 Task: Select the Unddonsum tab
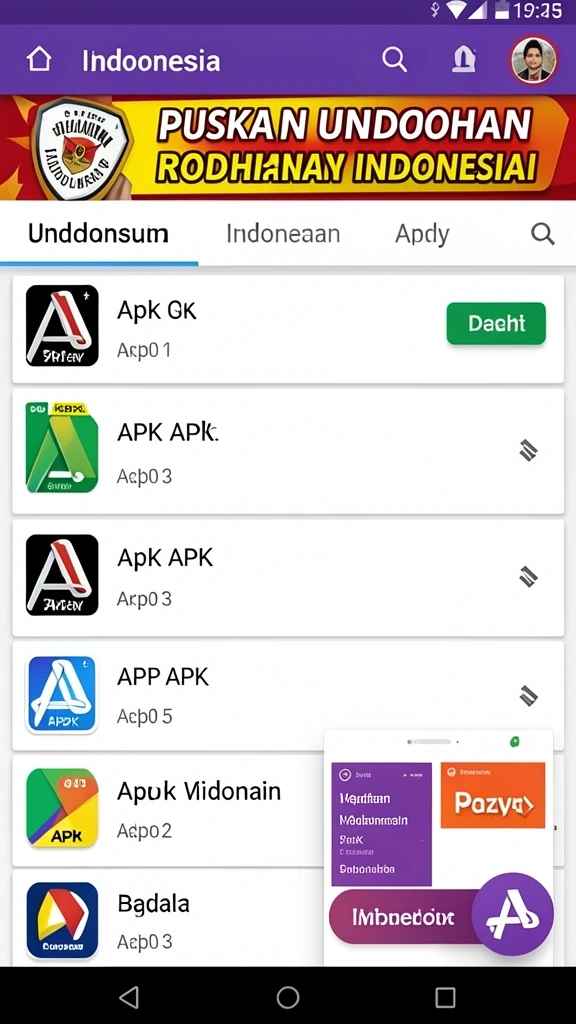[99, 234]
